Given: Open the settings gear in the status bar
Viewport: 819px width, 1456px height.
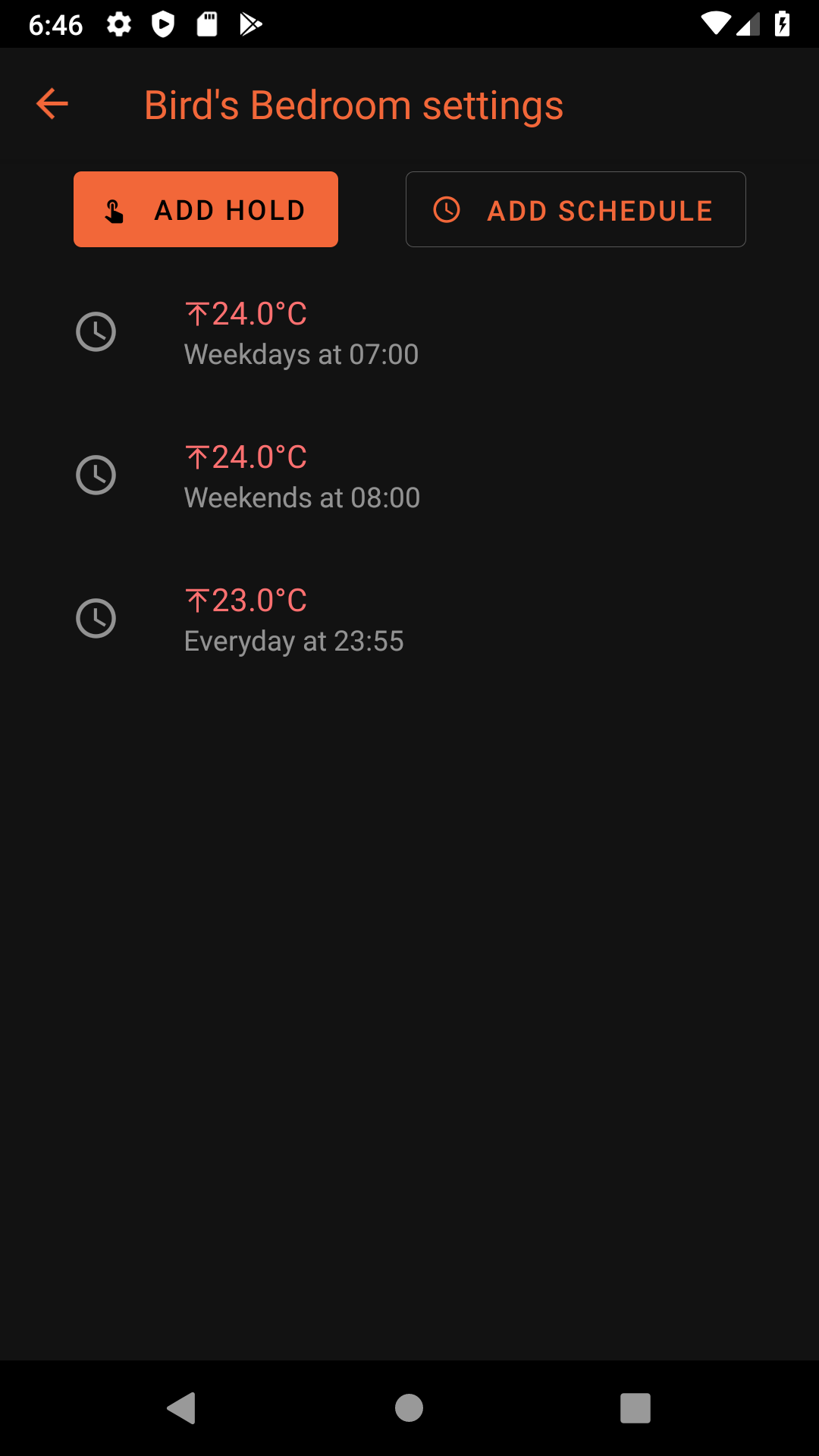Looking at the screenshot, I should click(x=119, y=24).
